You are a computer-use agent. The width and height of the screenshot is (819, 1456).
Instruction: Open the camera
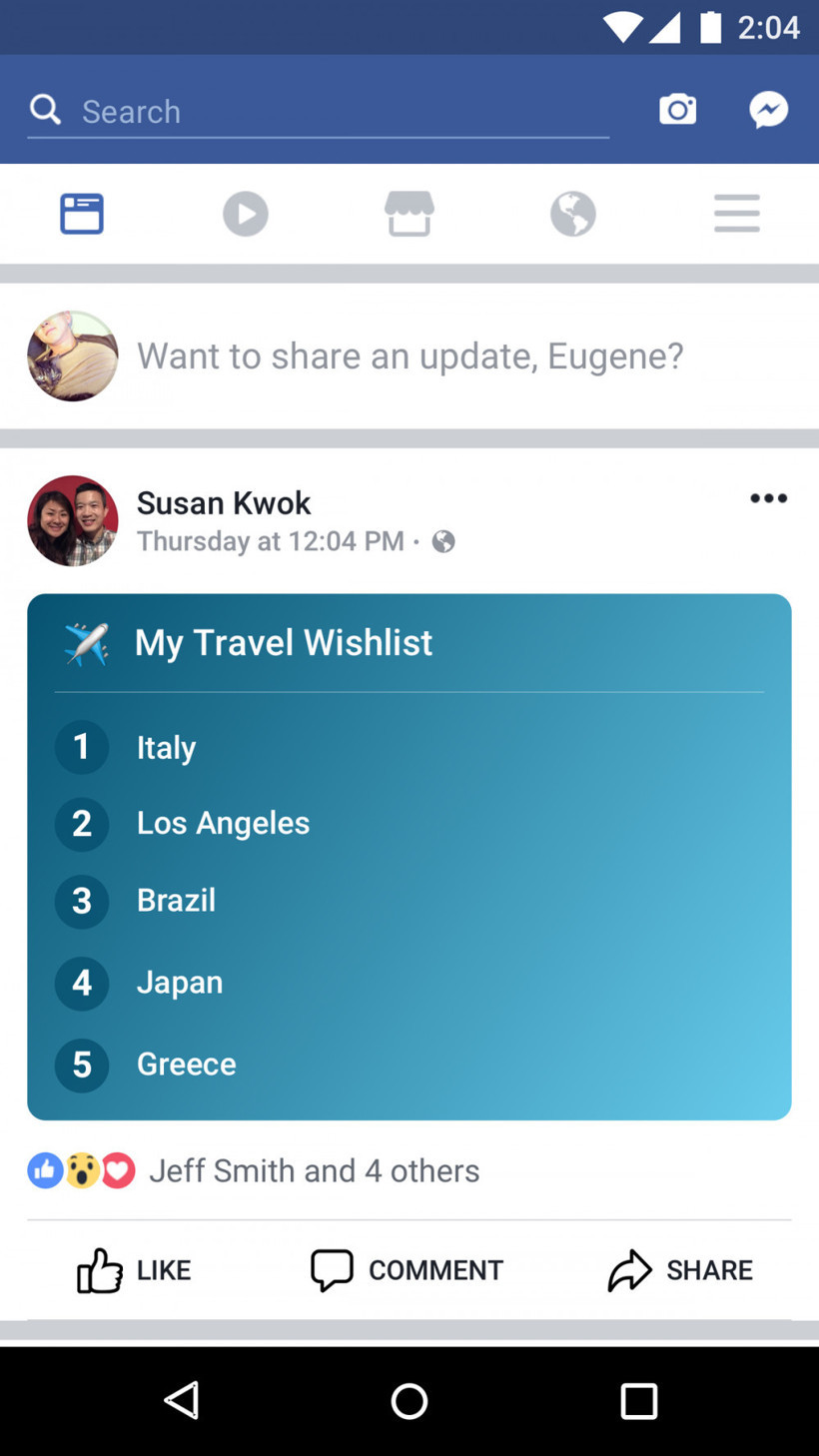[x=677, y=110]
